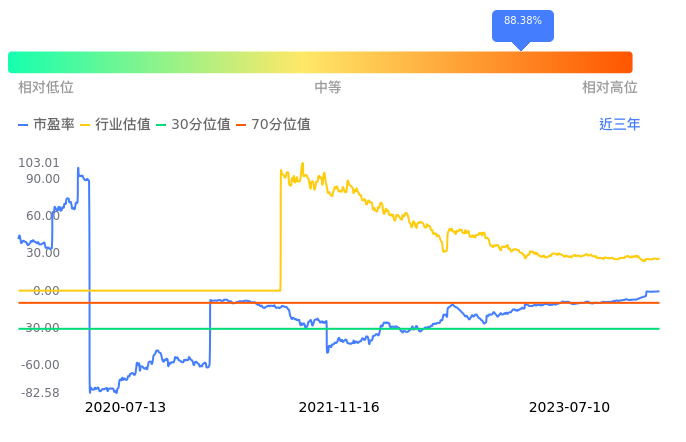Open the 近三年 time range selector

619,125
